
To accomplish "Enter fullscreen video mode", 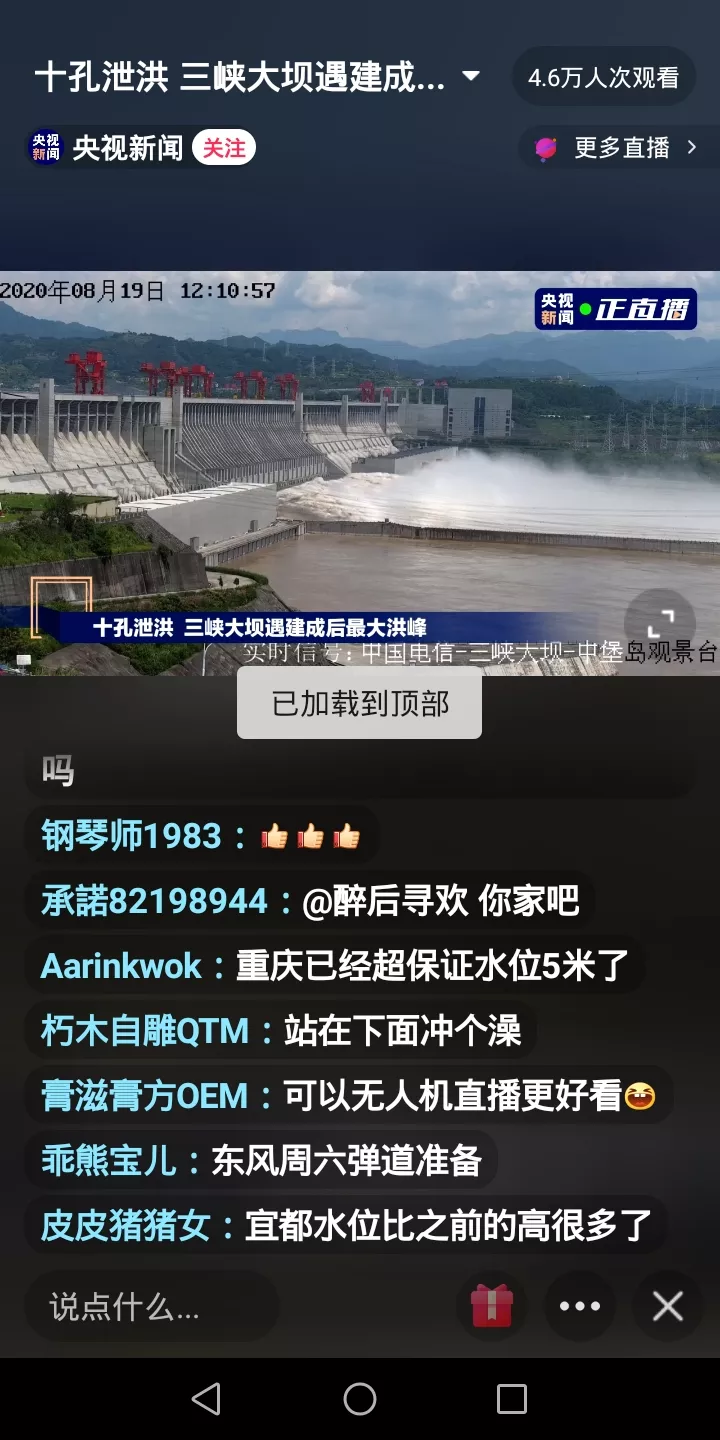I will (x=660, y=624).
